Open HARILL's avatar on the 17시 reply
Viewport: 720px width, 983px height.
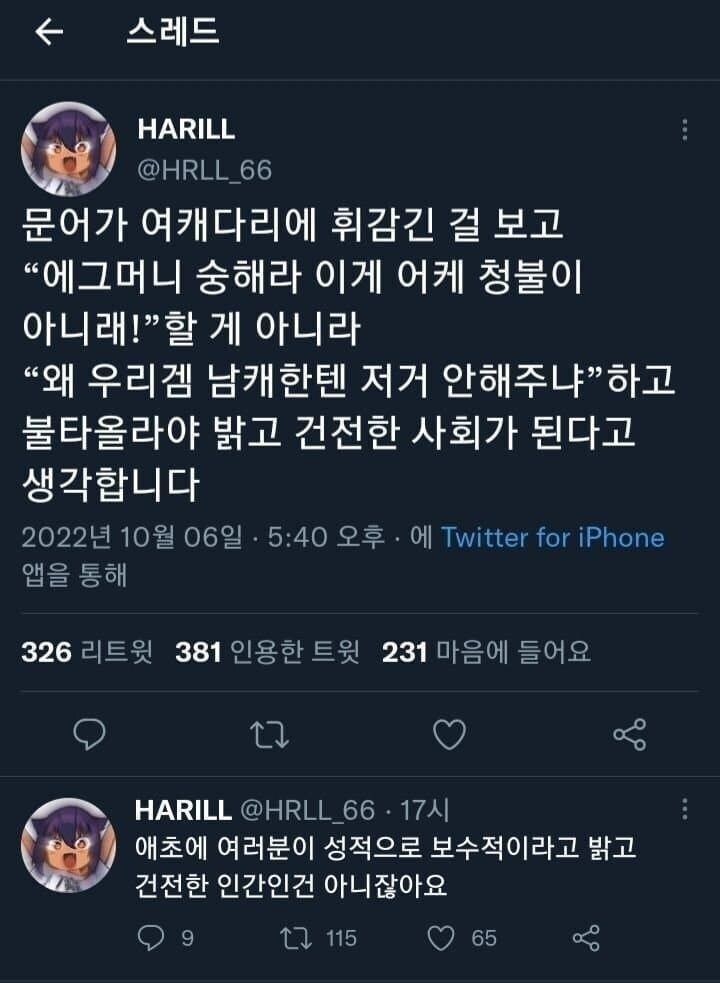tap(69, 845)
